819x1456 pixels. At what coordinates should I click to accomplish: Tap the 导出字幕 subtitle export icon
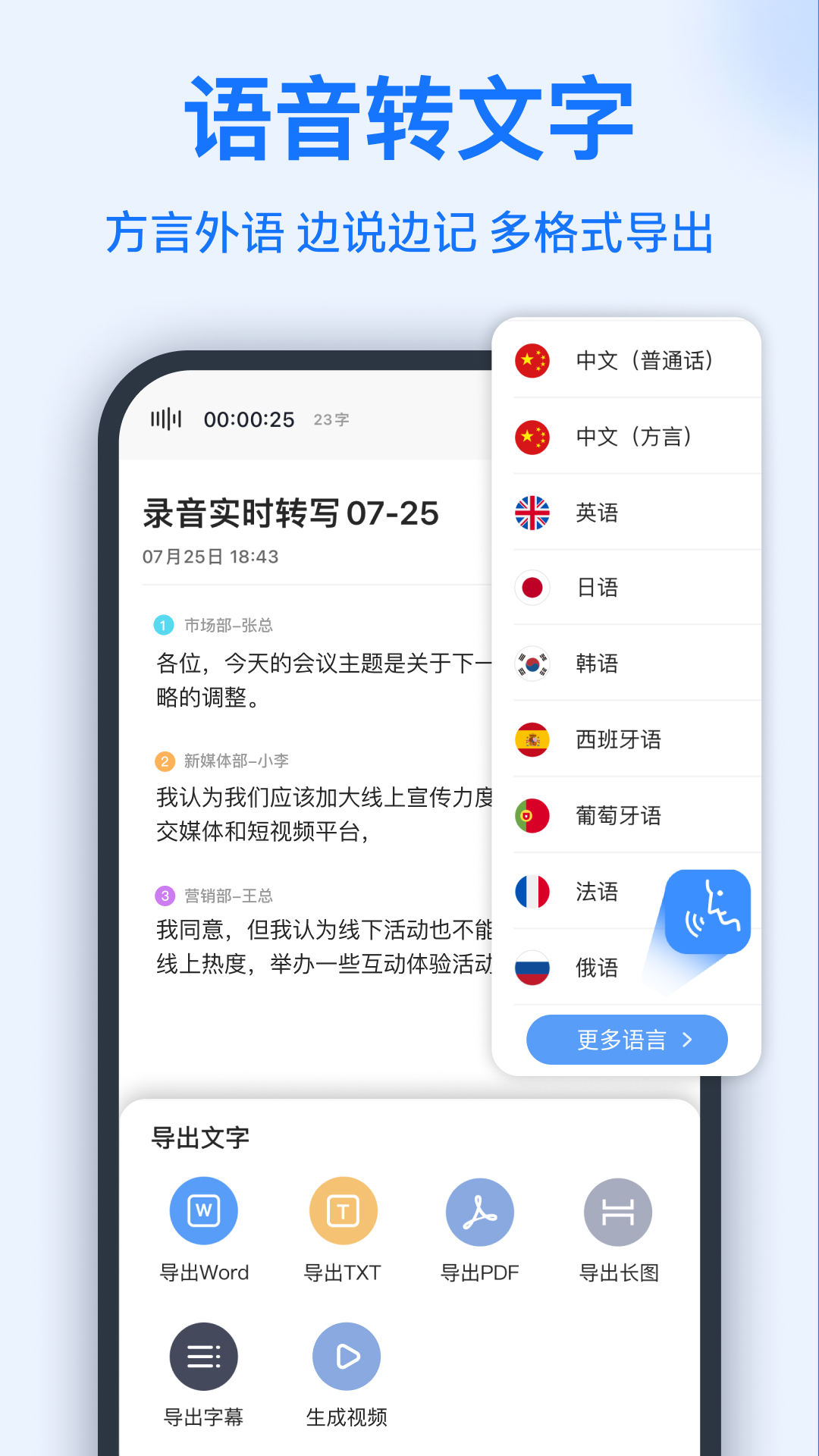[203, 1356]
